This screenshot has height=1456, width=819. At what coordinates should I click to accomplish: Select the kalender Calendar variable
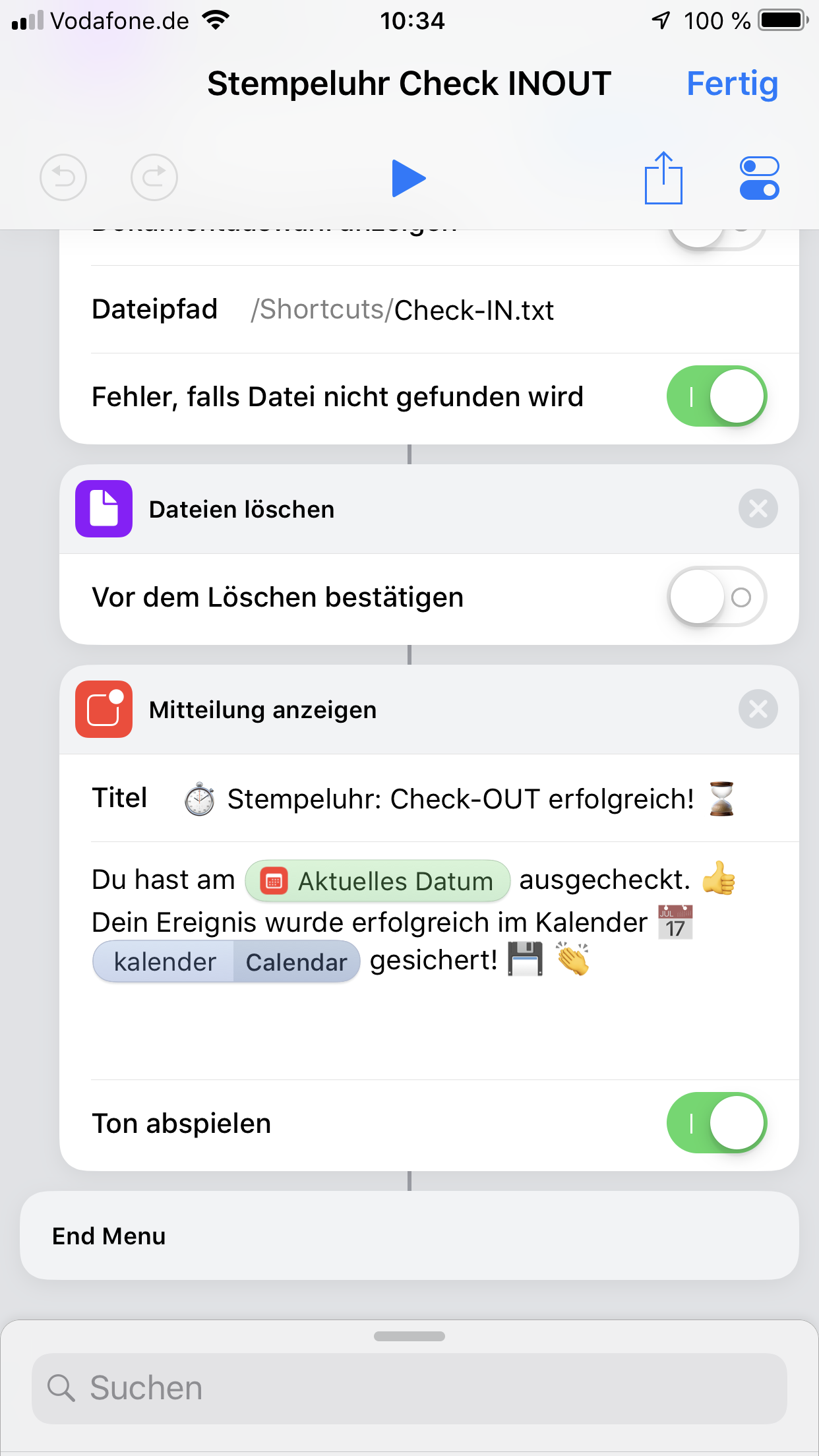[x=227, y=962]
